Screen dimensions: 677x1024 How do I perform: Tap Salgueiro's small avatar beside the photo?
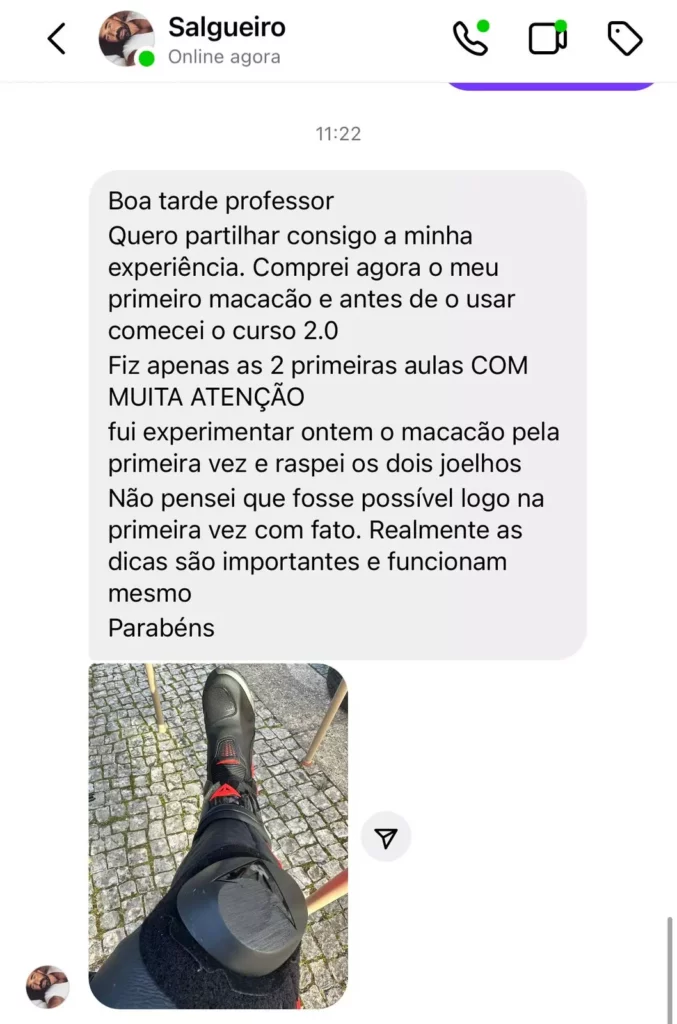pyautogui.click(x=47, y=986)
